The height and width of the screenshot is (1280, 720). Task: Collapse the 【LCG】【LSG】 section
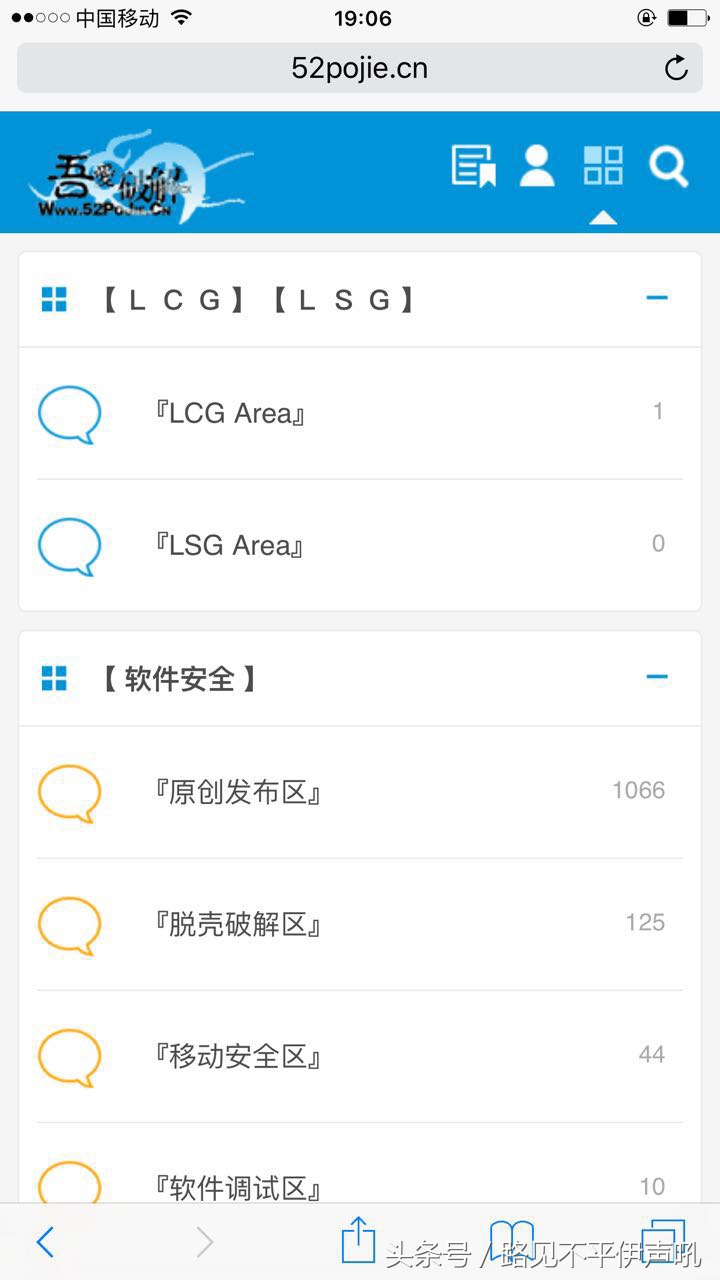tap(657, 297)
